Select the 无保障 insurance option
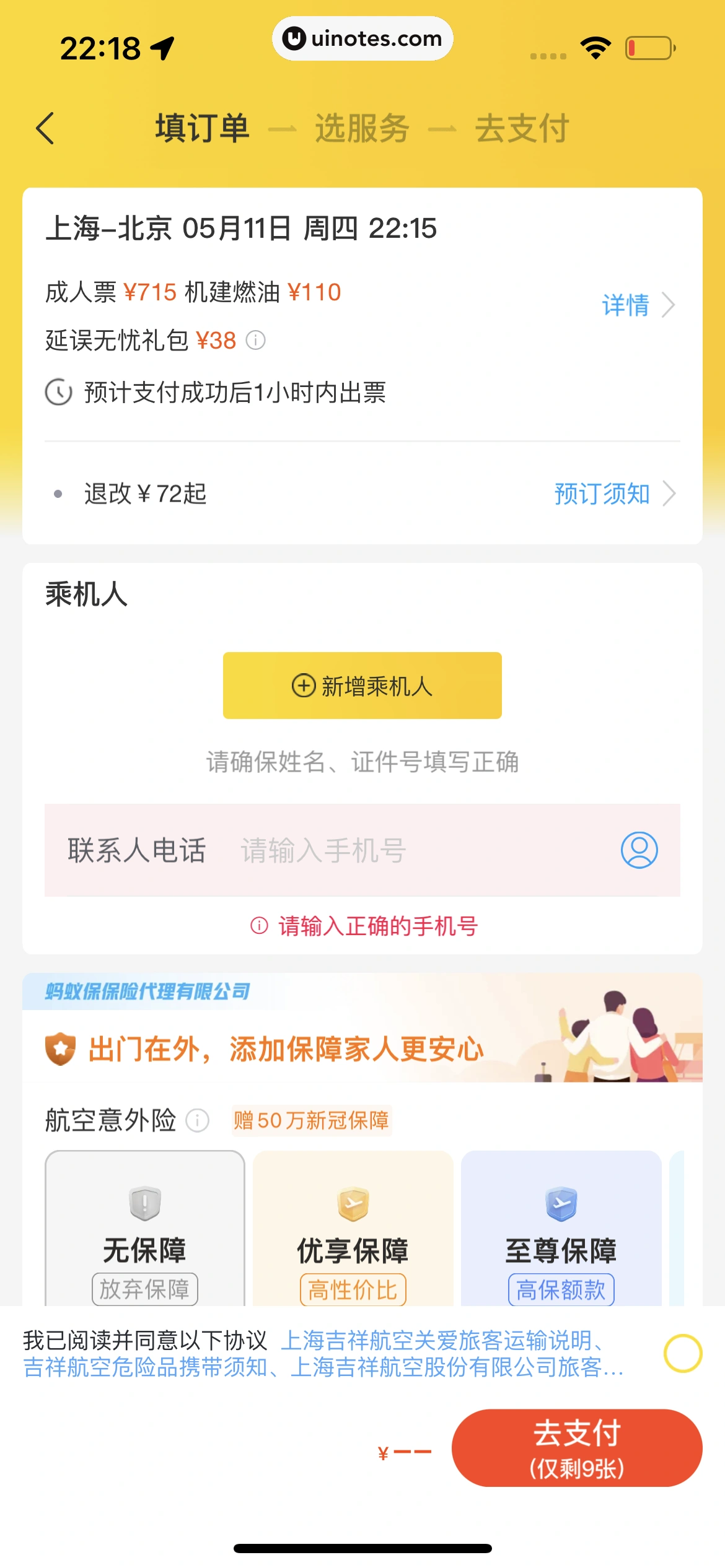 (x=145, y=1229)
